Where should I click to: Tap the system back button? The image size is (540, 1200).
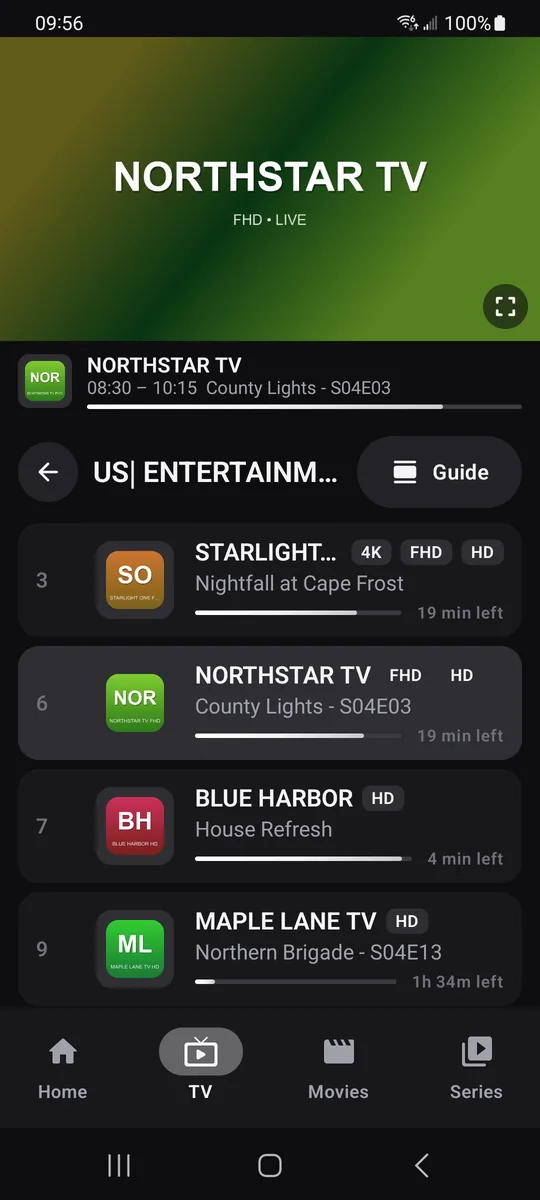(421, 1164)
